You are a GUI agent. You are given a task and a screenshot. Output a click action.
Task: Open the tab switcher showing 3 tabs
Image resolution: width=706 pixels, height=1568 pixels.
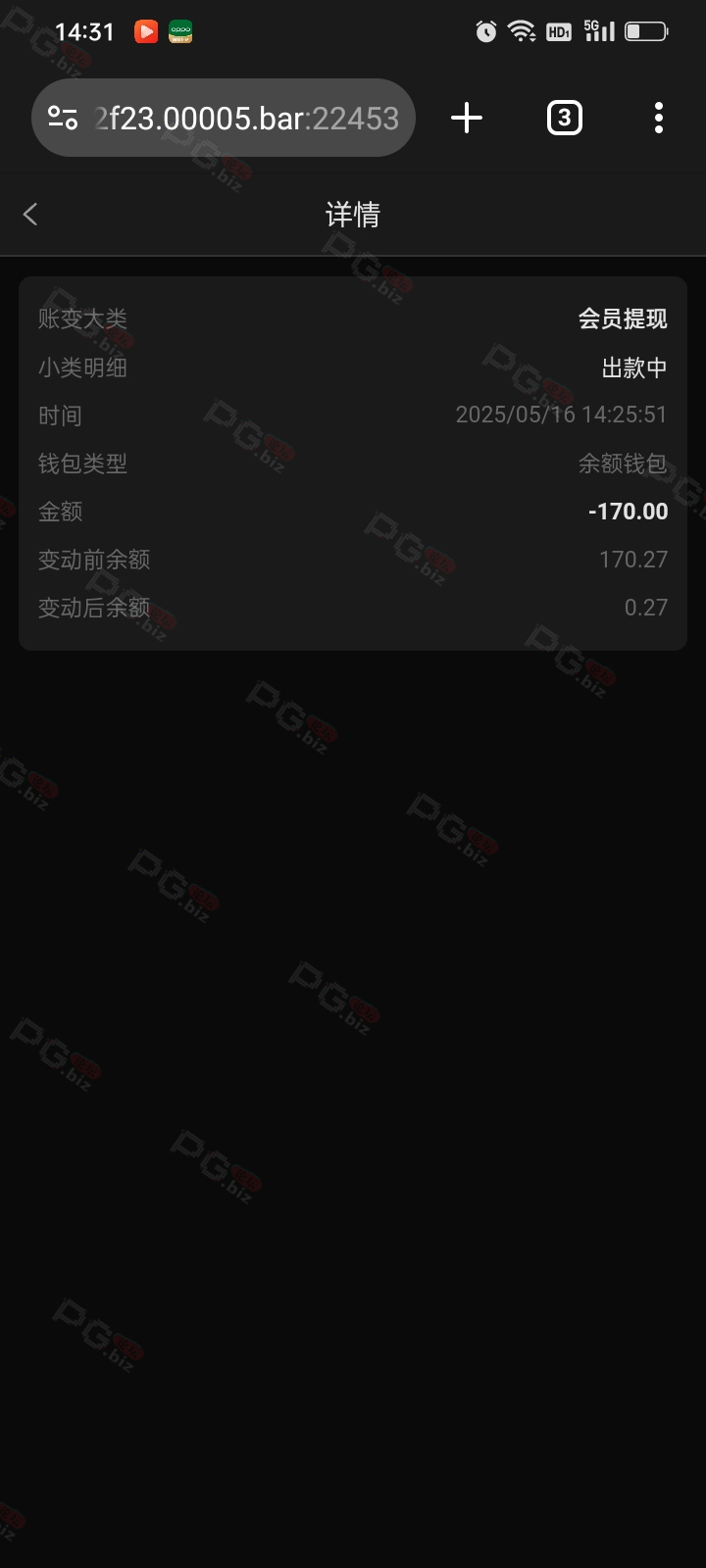point(564,119)
